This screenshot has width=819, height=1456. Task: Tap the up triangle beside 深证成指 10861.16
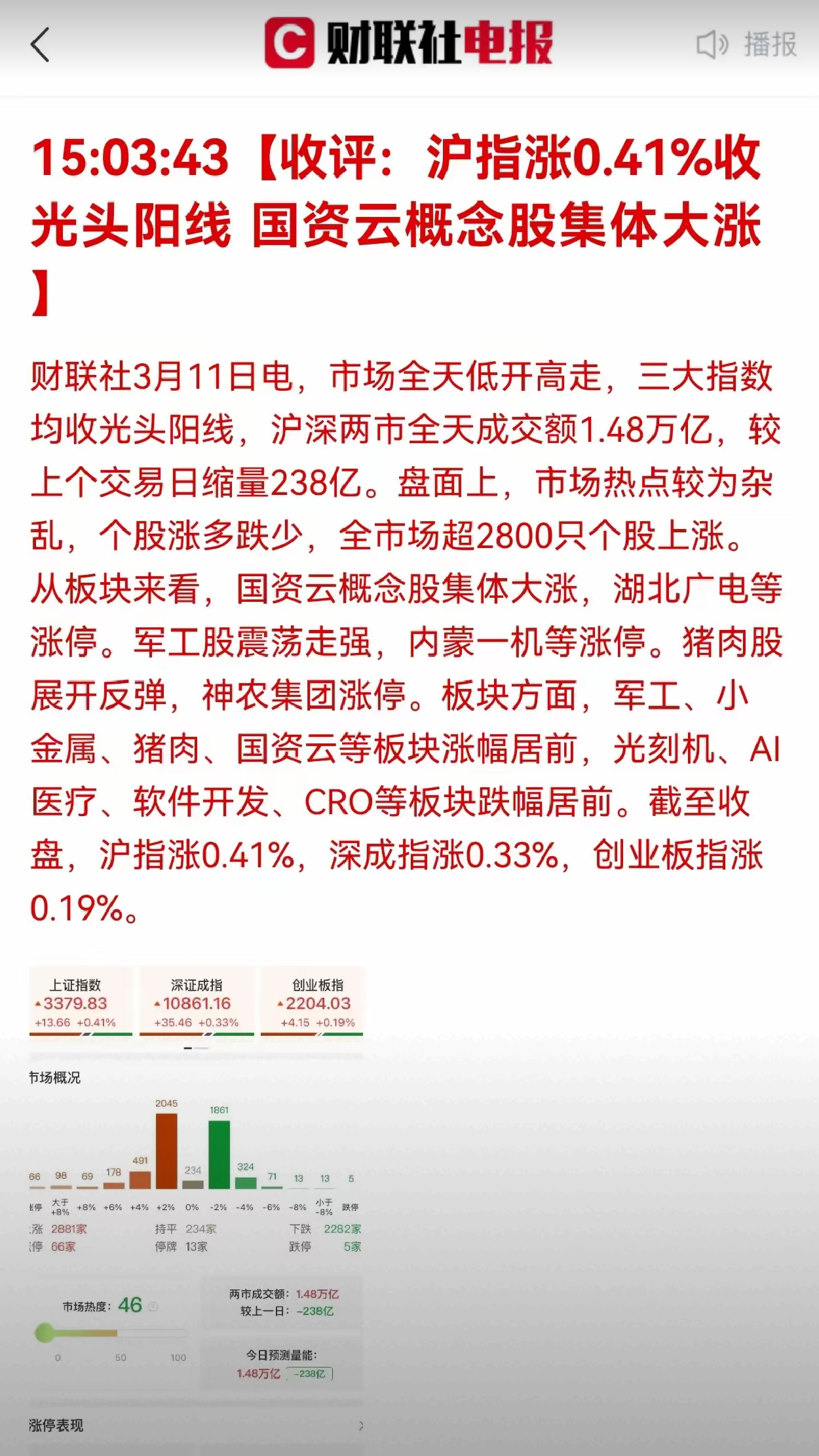click(157, 1004)
